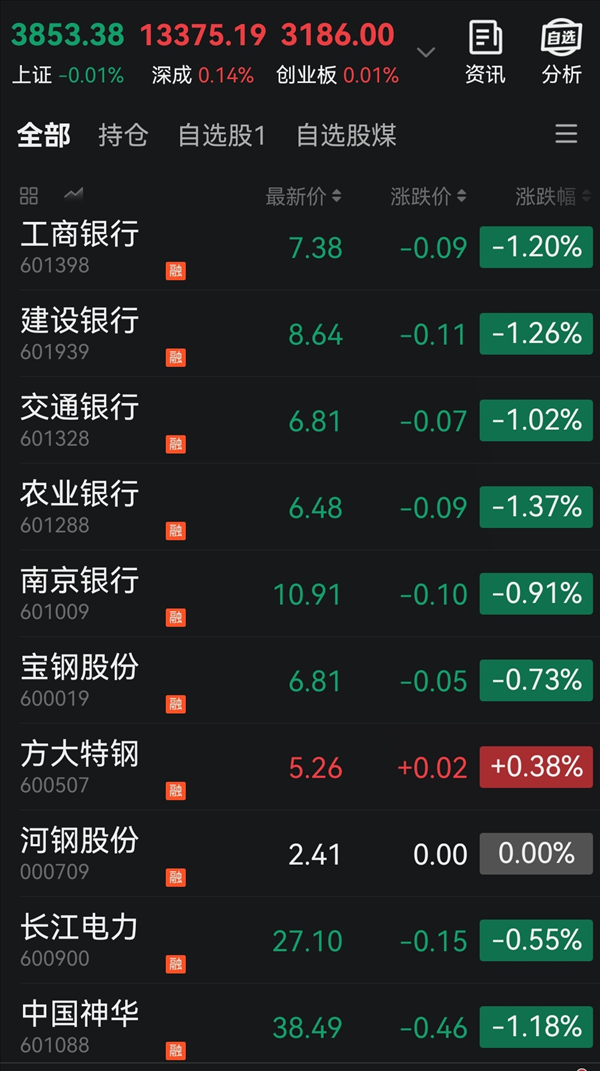Open the watchlist groups hamburger menu
This screenshot has height=1071, width=600.
coord(566,134)
